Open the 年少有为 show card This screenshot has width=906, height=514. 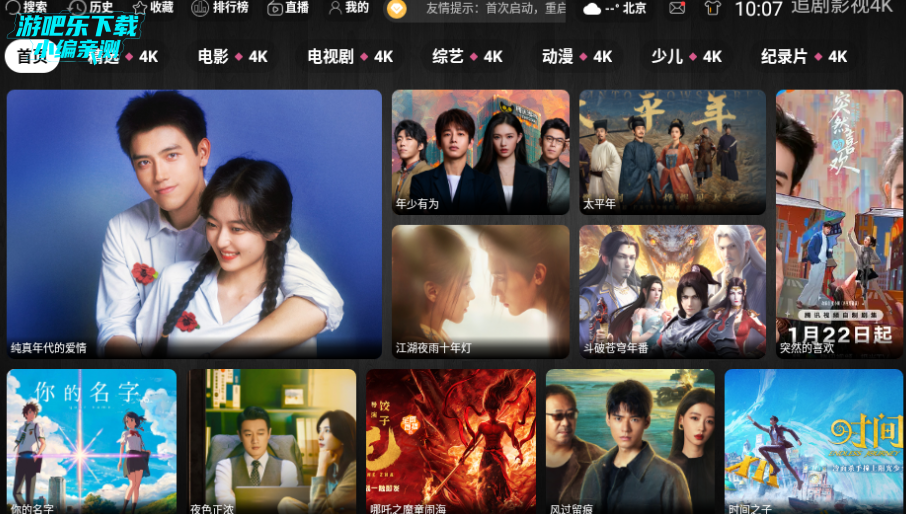click(x=480, y=152)
